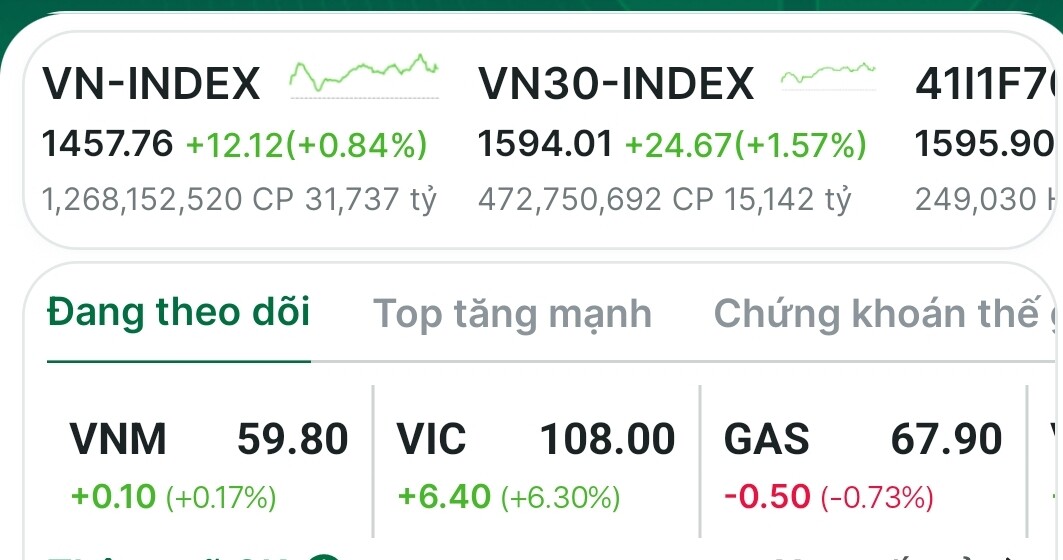Switch to the Top tăng mạnh tab
The height and width of the screenshot is (560, 1063).
point(512,314)
